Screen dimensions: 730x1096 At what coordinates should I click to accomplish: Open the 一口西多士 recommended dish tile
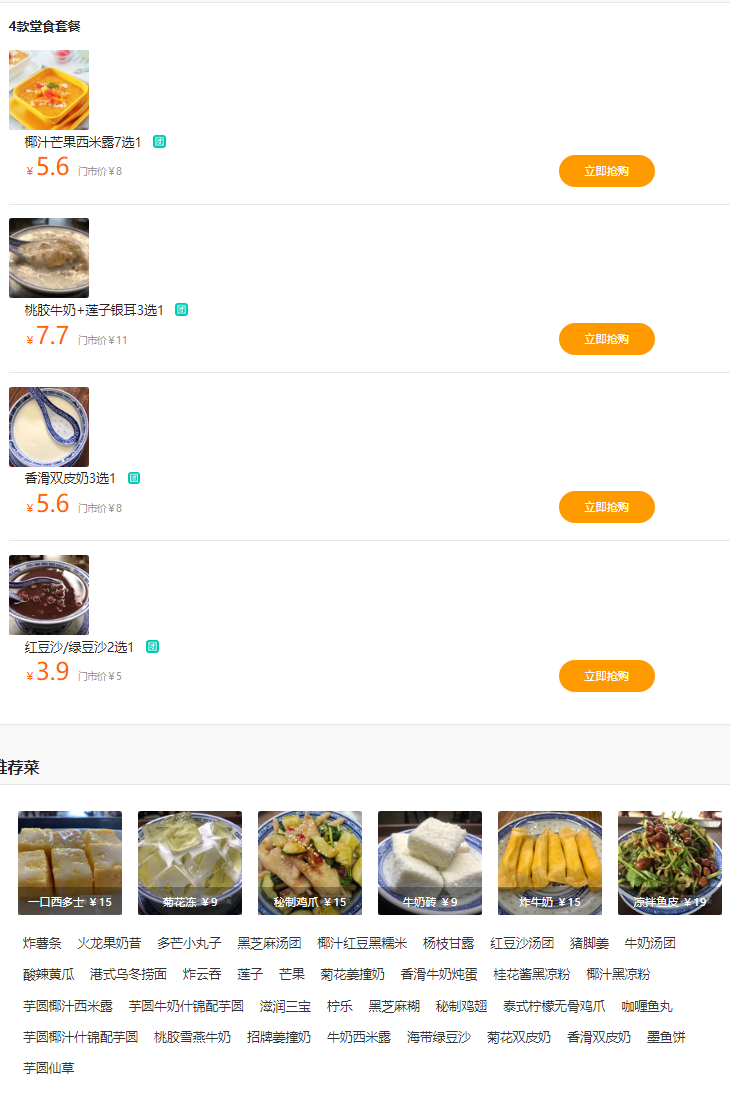coord(70,862)
